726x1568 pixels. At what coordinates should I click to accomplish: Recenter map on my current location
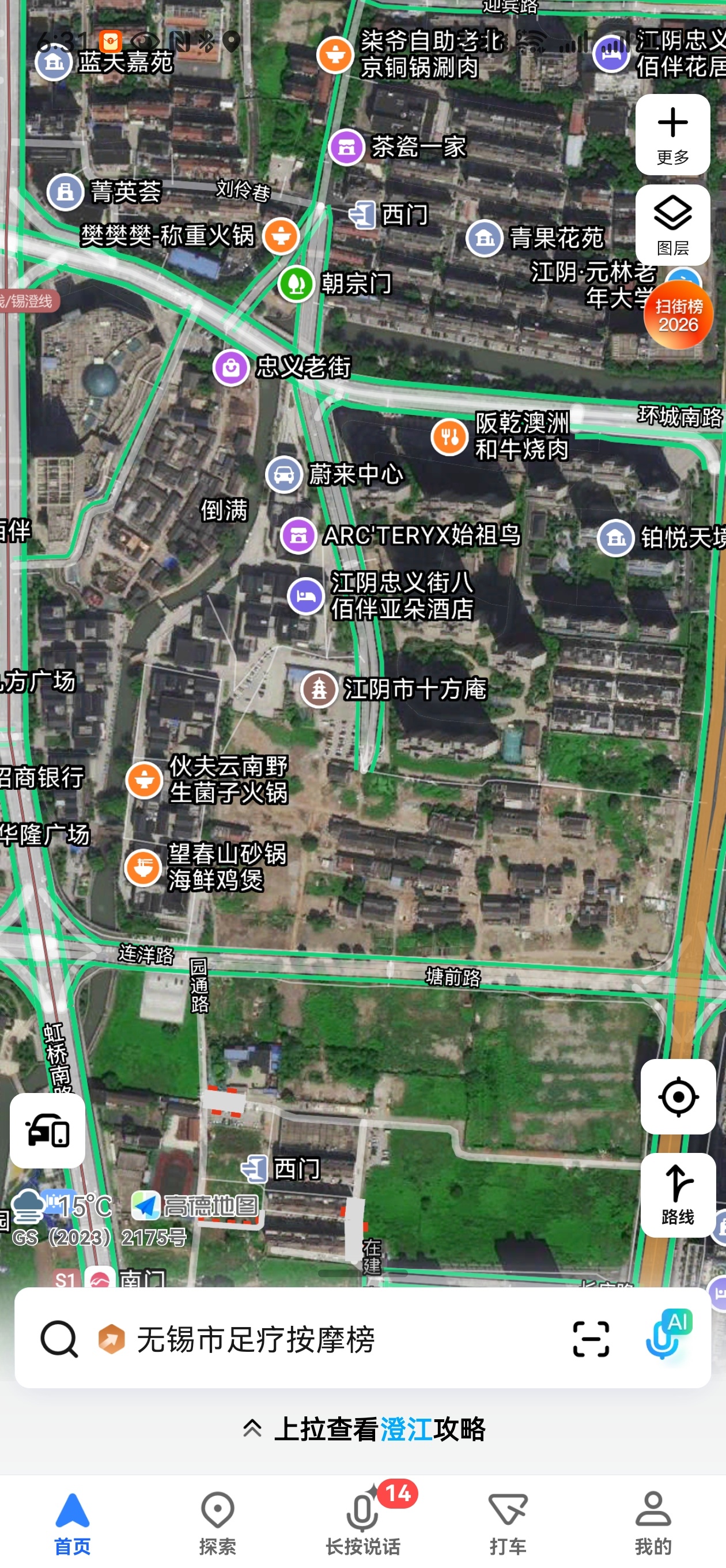click(678, 1097)
